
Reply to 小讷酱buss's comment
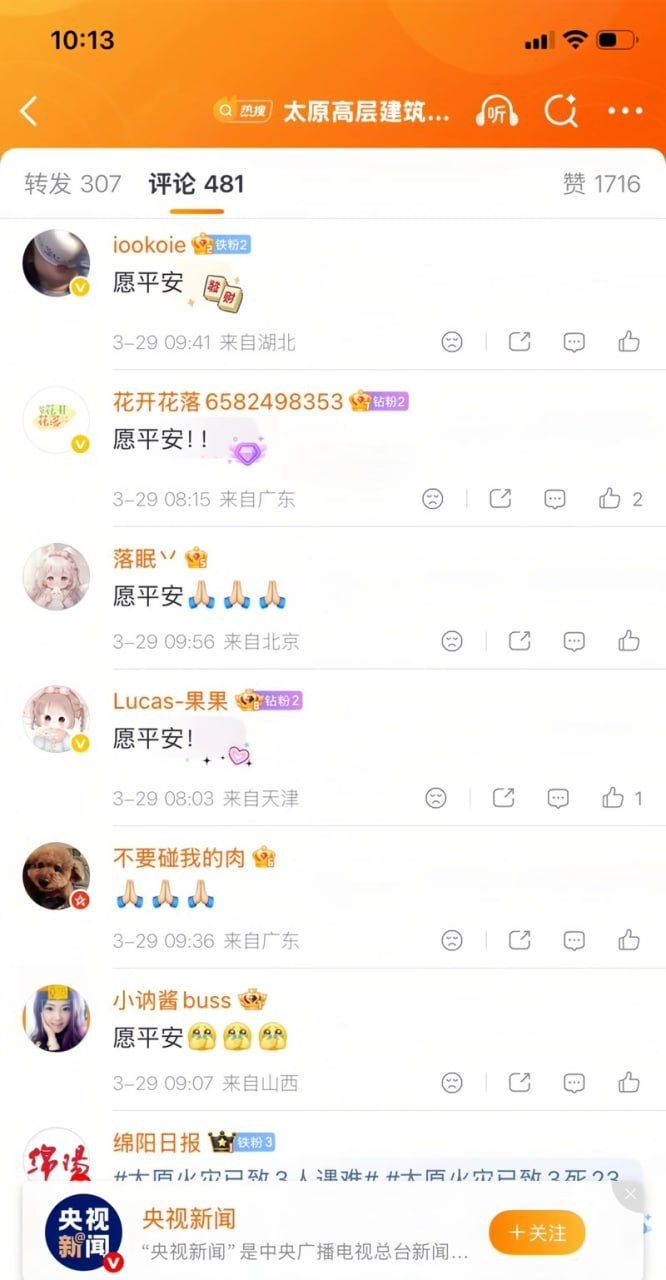(574, 1082)
